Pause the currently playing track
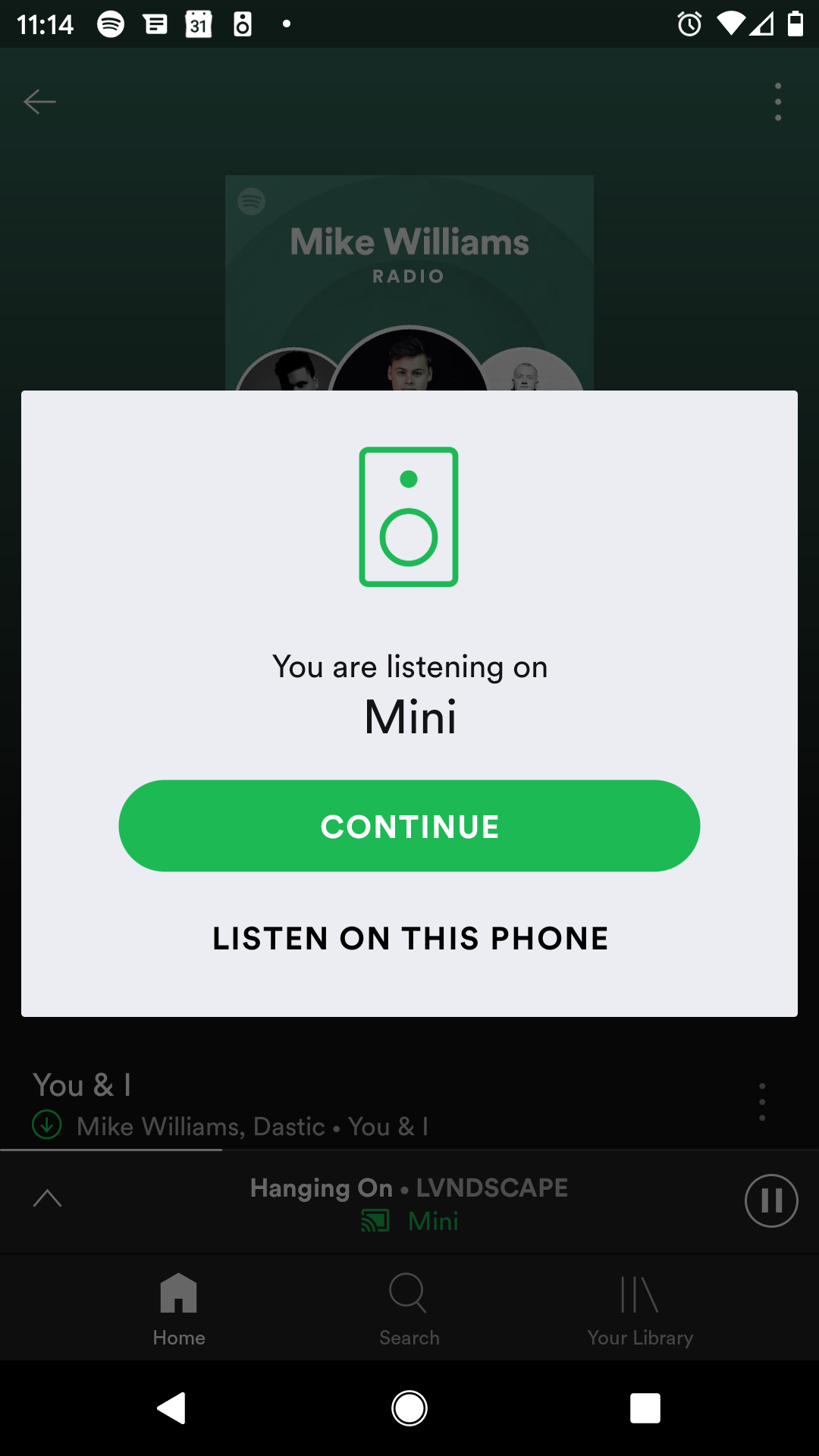Image resolution: width=819 pixels, height=1456 pixels. pyautogui.click(x=771, y=1200)
